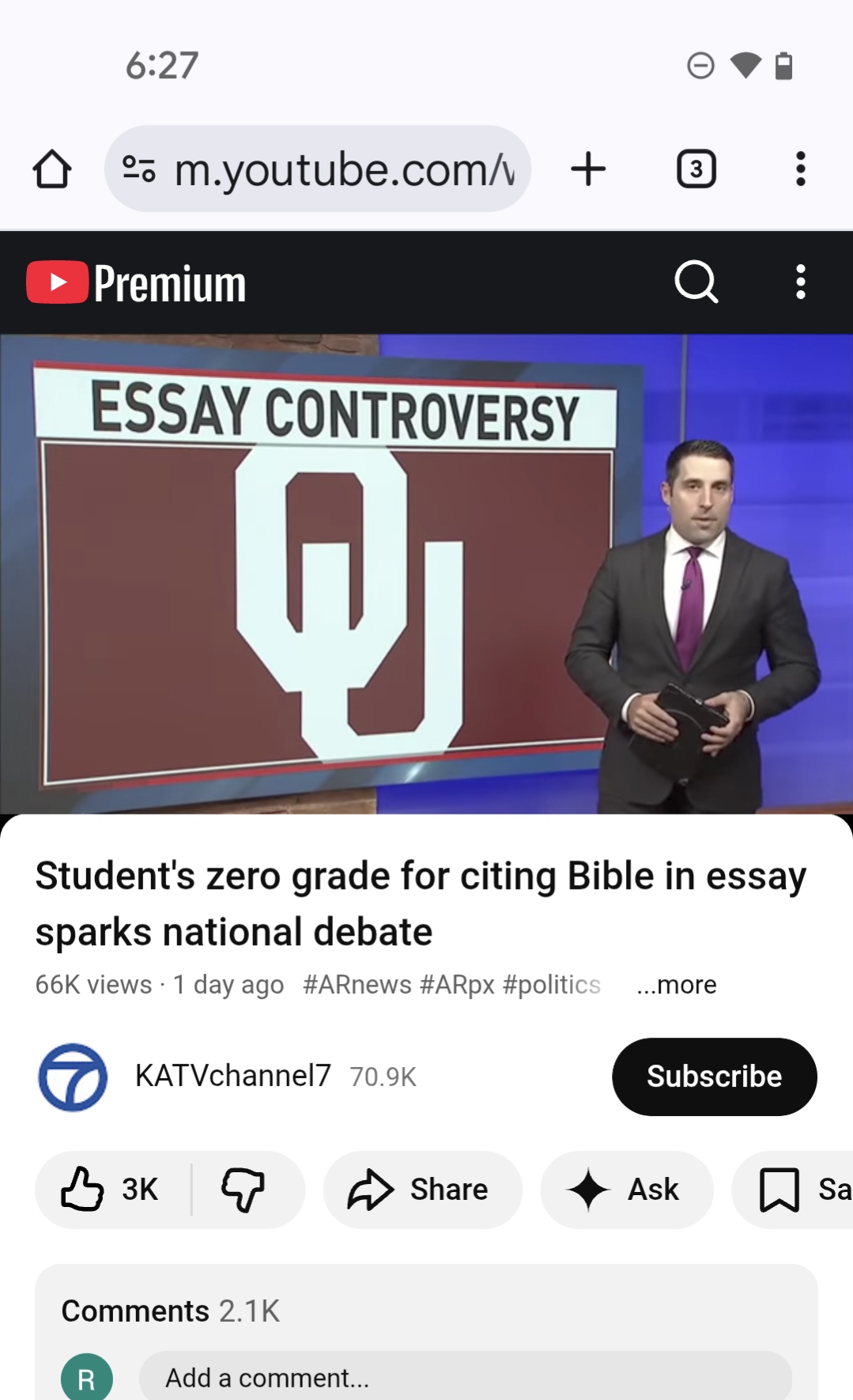Open the Chrome browser overflow menu
Screen dimensions: 853x1400
pyautogui.click(x=800, y=168)
